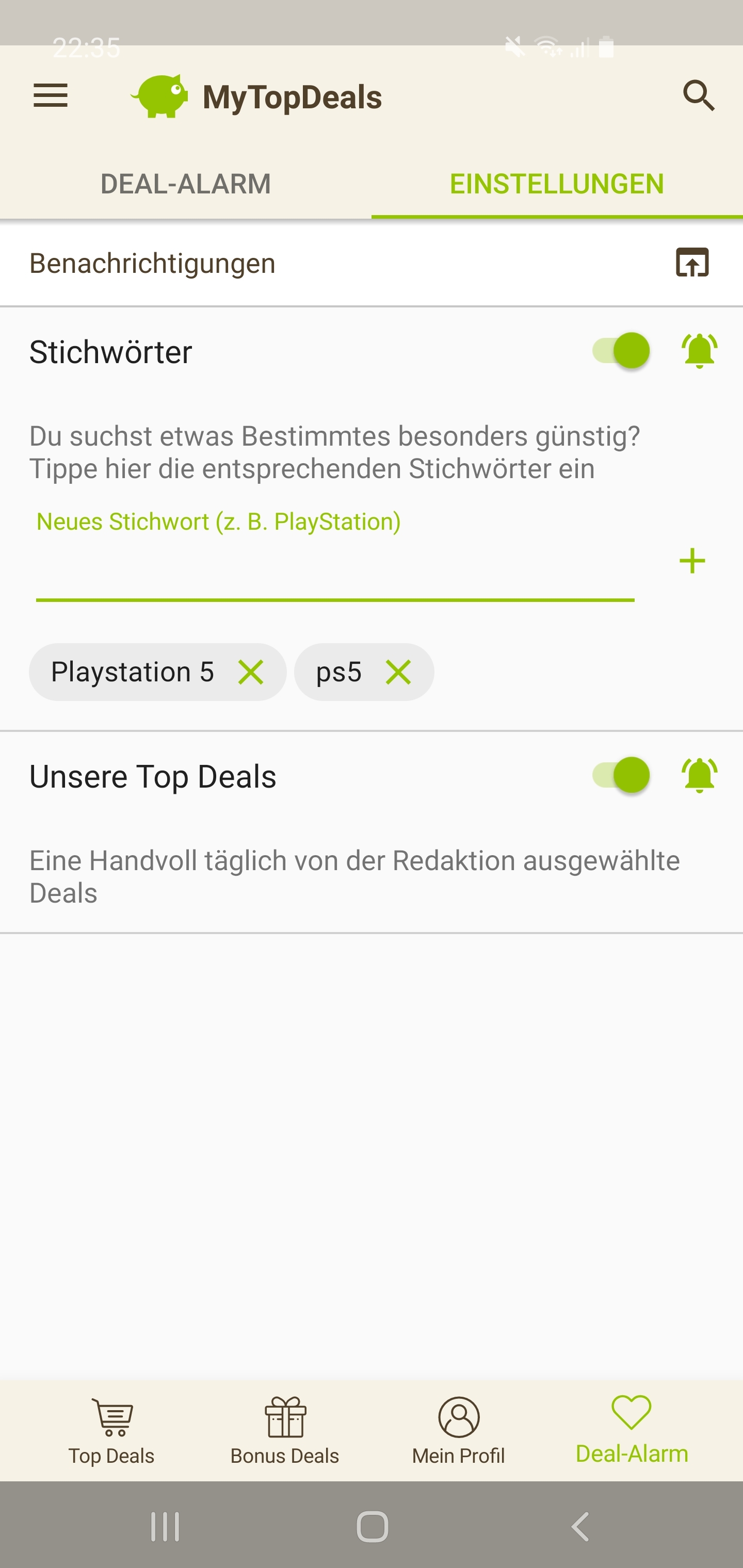Open the hamburger drawer menu
The image size is (743, 1568).
coord(51,96)
